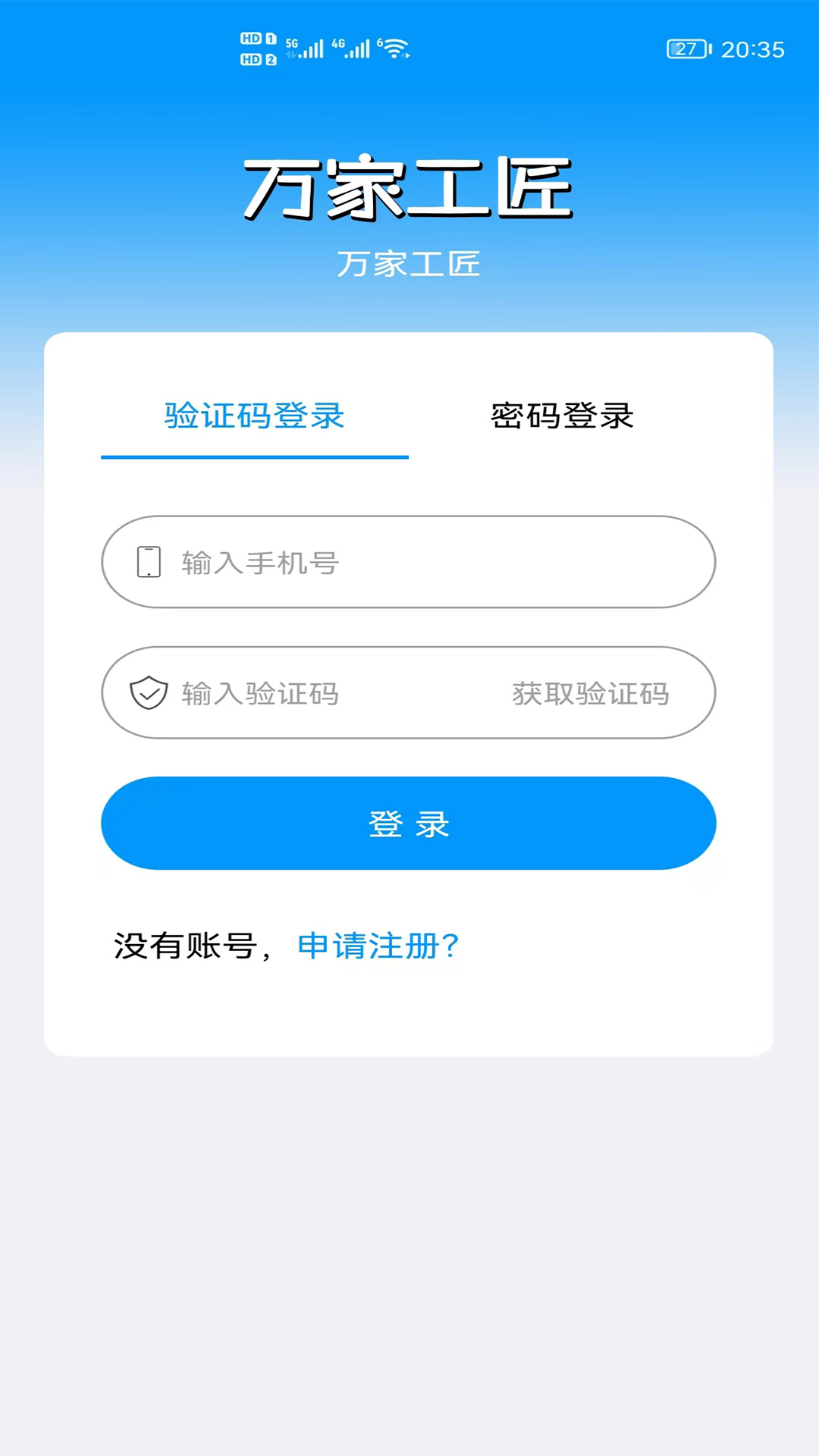Screen dimensions: 819x1456
Task: Switch to the 验证码登录 tab
Action: point(255,416)
